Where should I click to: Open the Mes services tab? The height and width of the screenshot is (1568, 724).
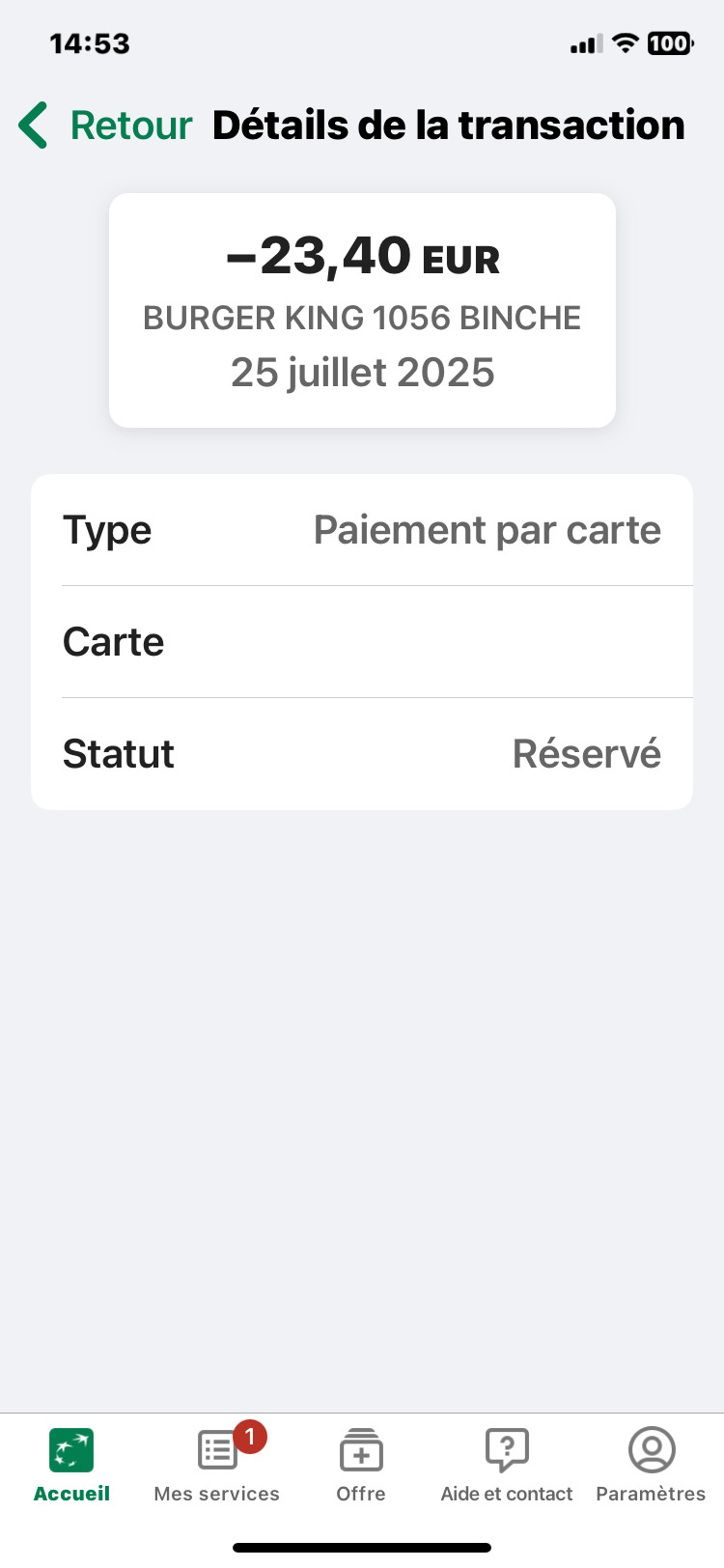tap(217, 1465)
